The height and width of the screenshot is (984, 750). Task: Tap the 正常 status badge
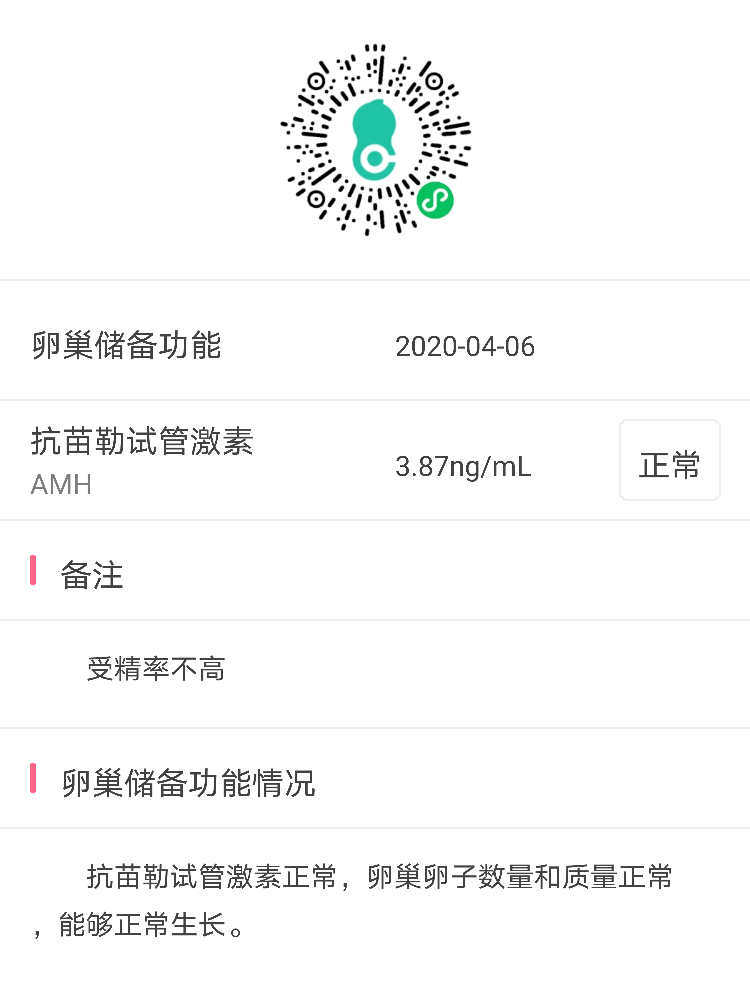point(670,460)
